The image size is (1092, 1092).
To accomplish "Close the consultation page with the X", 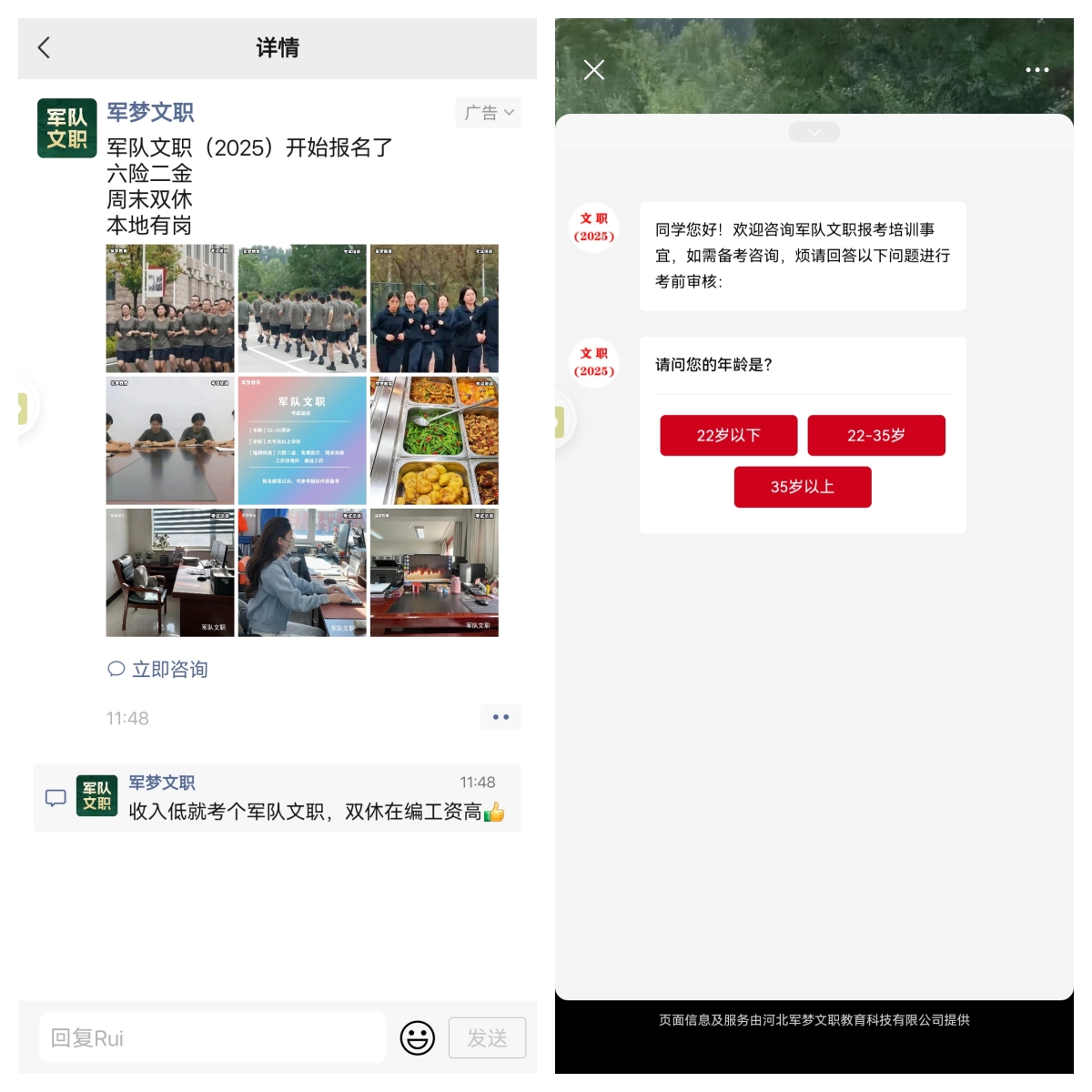I will coord(594,70).
